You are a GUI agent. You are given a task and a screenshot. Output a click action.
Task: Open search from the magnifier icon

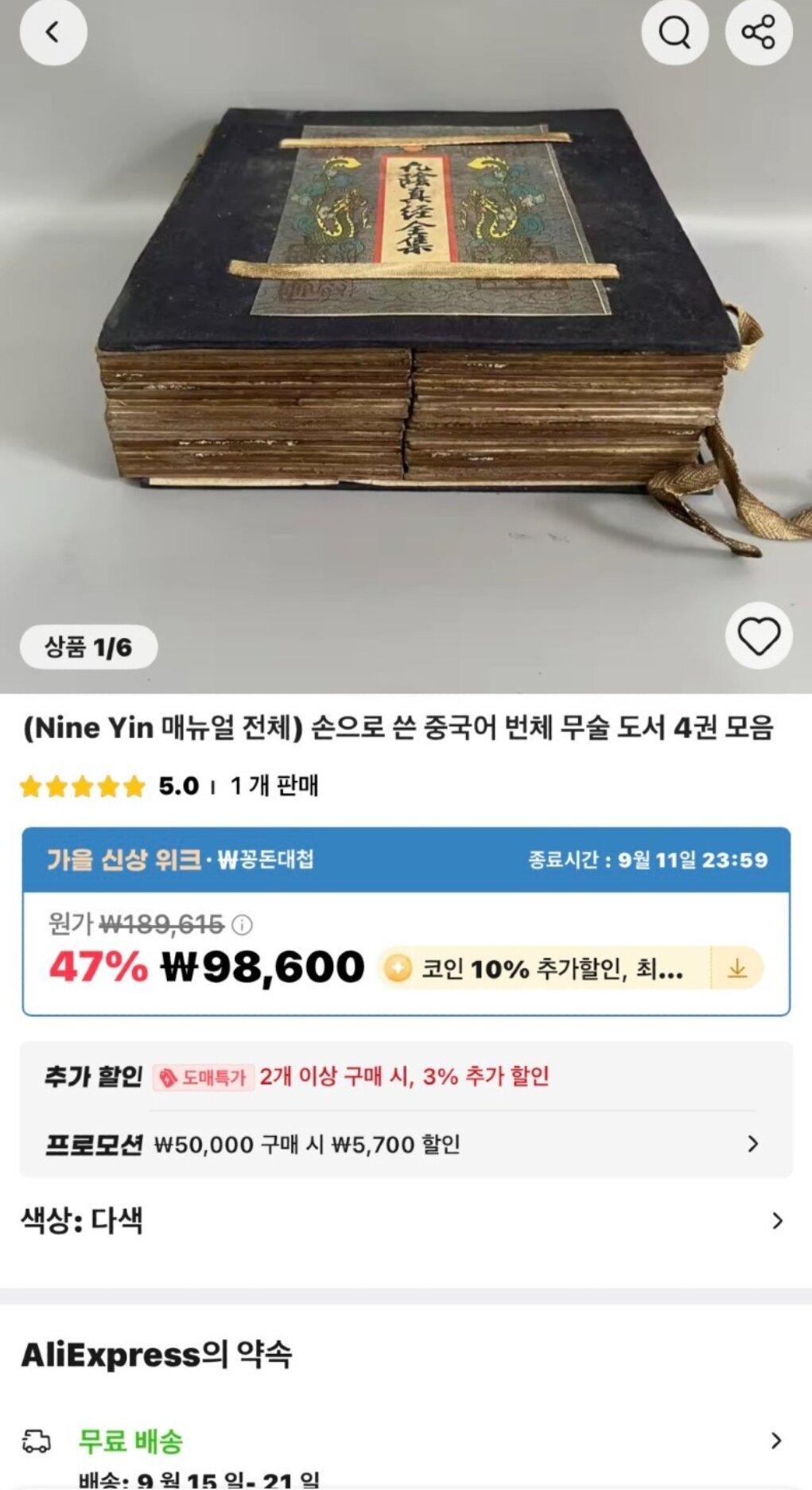click(674, 33)
